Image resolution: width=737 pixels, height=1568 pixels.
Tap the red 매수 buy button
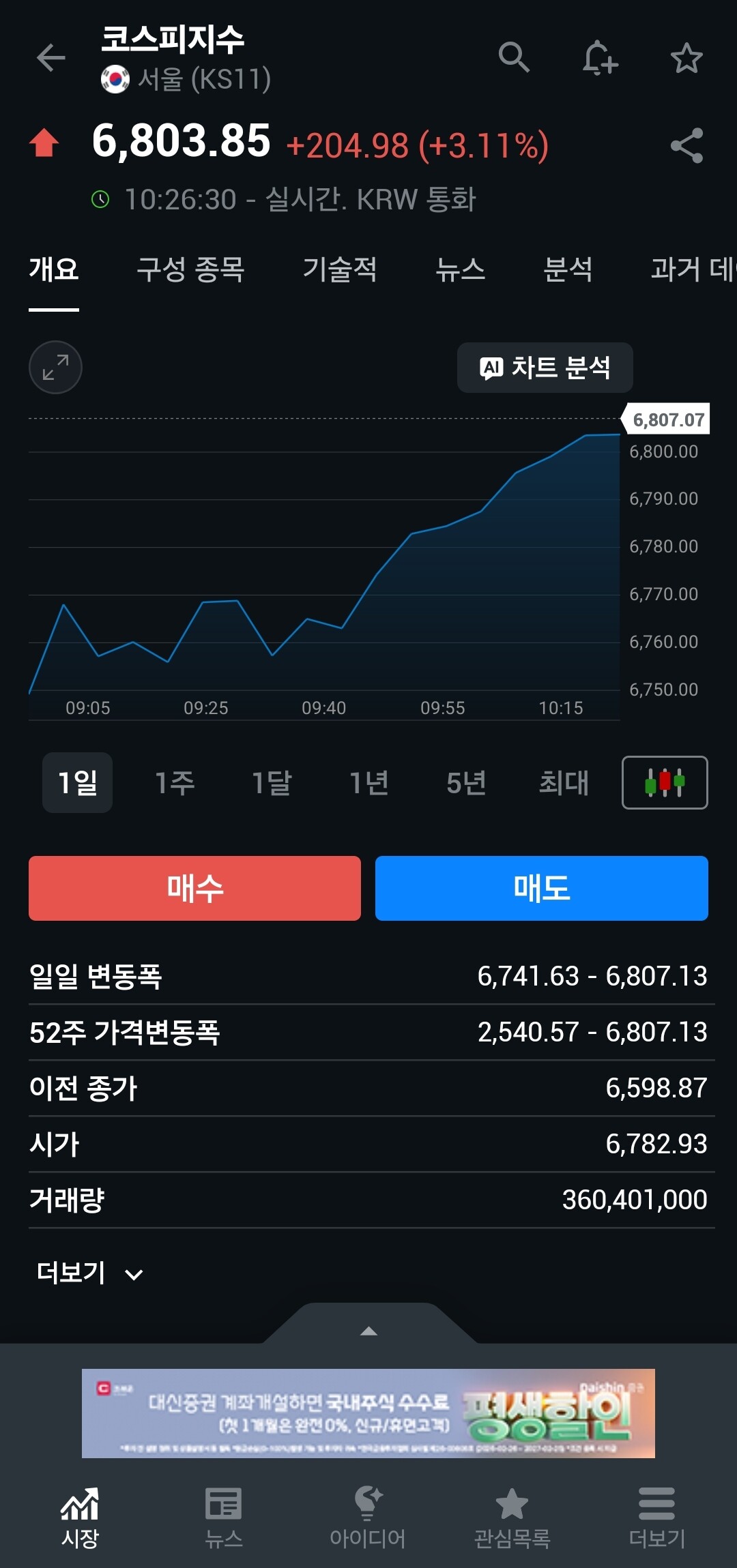(x=194, y=888)
